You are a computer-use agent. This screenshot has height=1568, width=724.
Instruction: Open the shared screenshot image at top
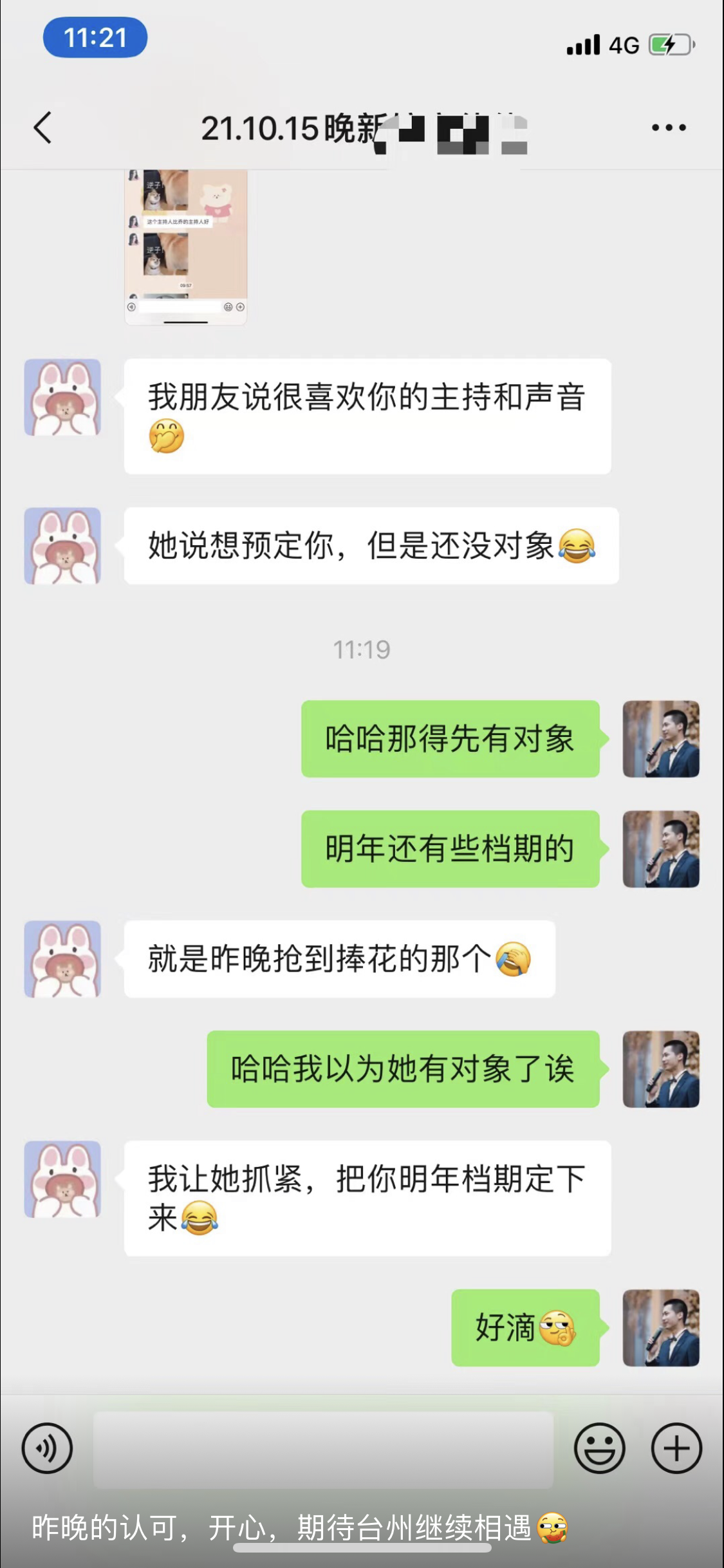pyautogui.click(x=185, y=247)
